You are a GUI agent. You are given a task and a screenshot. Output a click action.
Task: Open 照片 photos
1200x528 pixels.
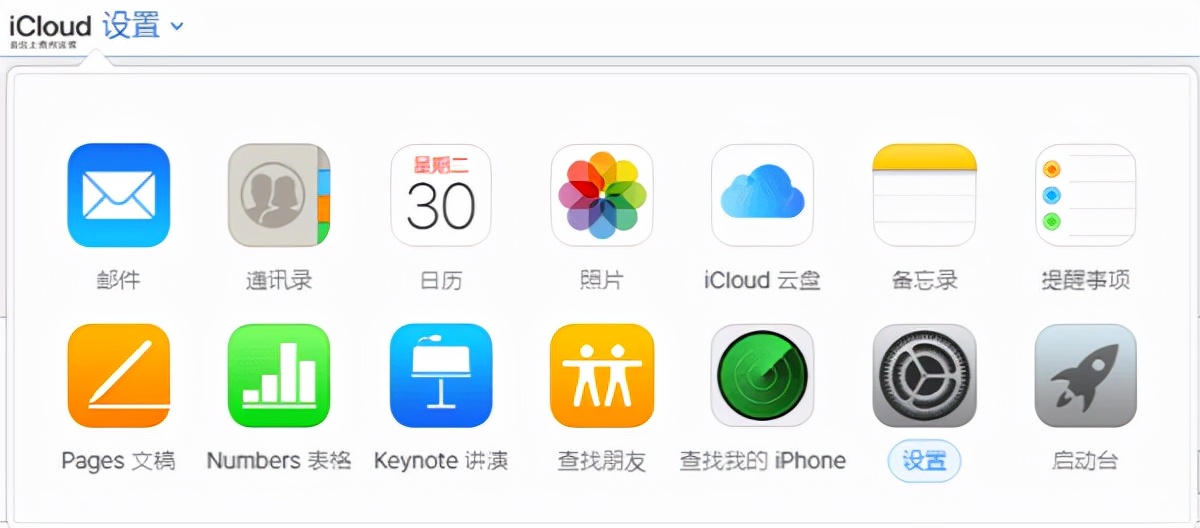(602, 195)
